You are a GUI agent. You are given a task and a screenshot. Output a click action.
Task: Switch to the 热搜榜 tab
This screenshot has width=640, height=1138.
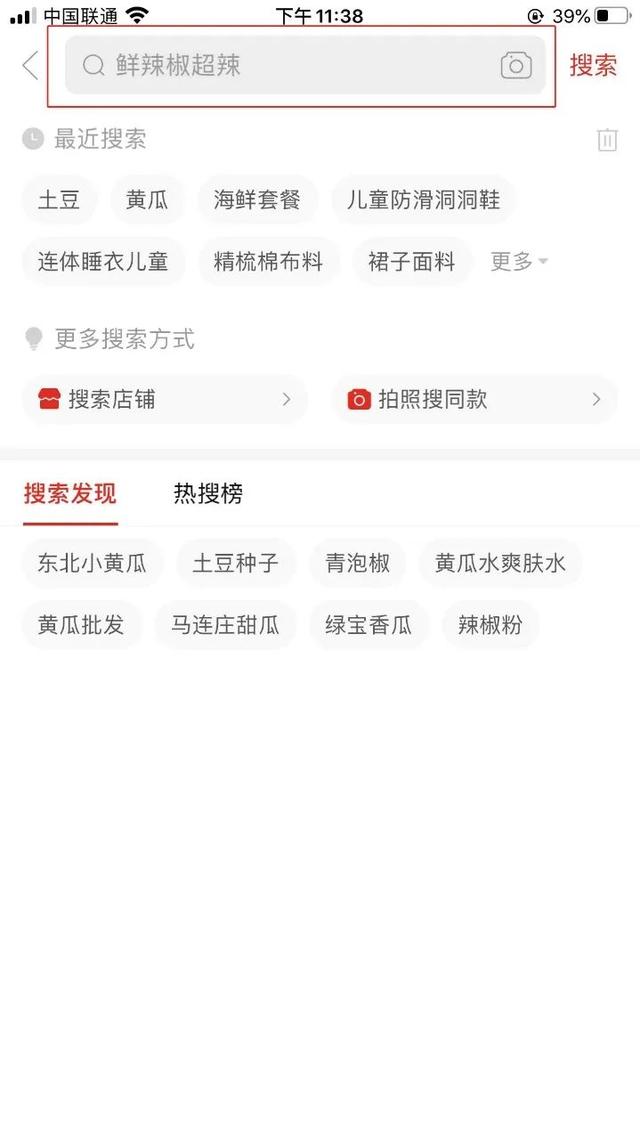tap(208, 493)
